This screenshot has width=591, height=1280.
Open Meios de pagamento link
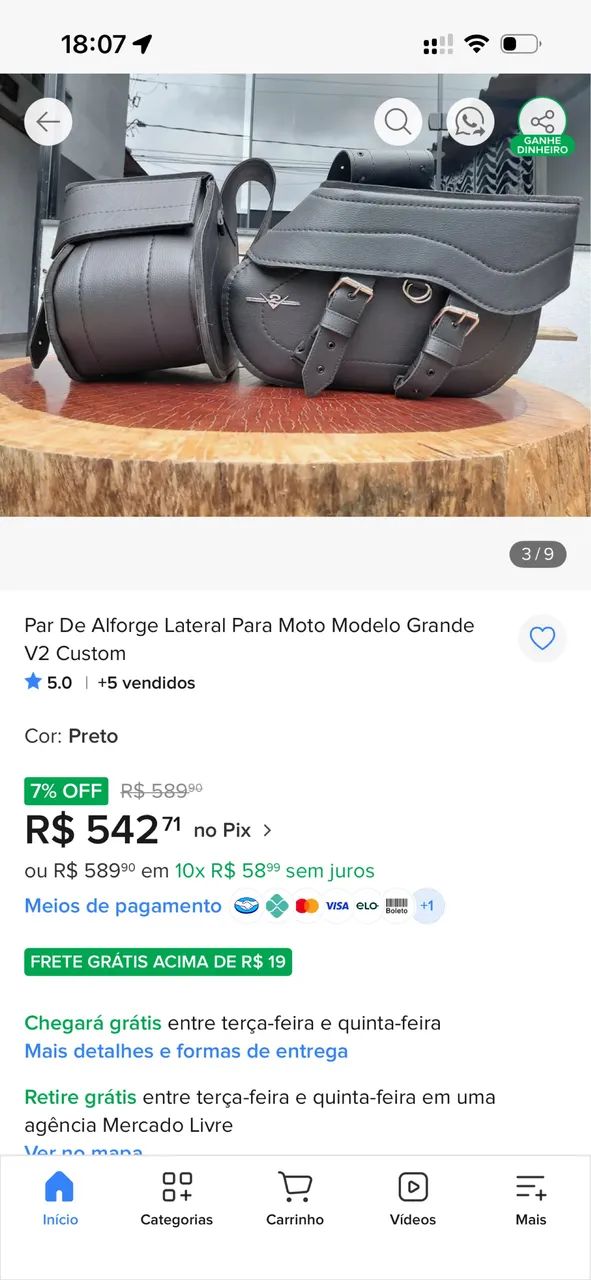[x=123, y=906]
